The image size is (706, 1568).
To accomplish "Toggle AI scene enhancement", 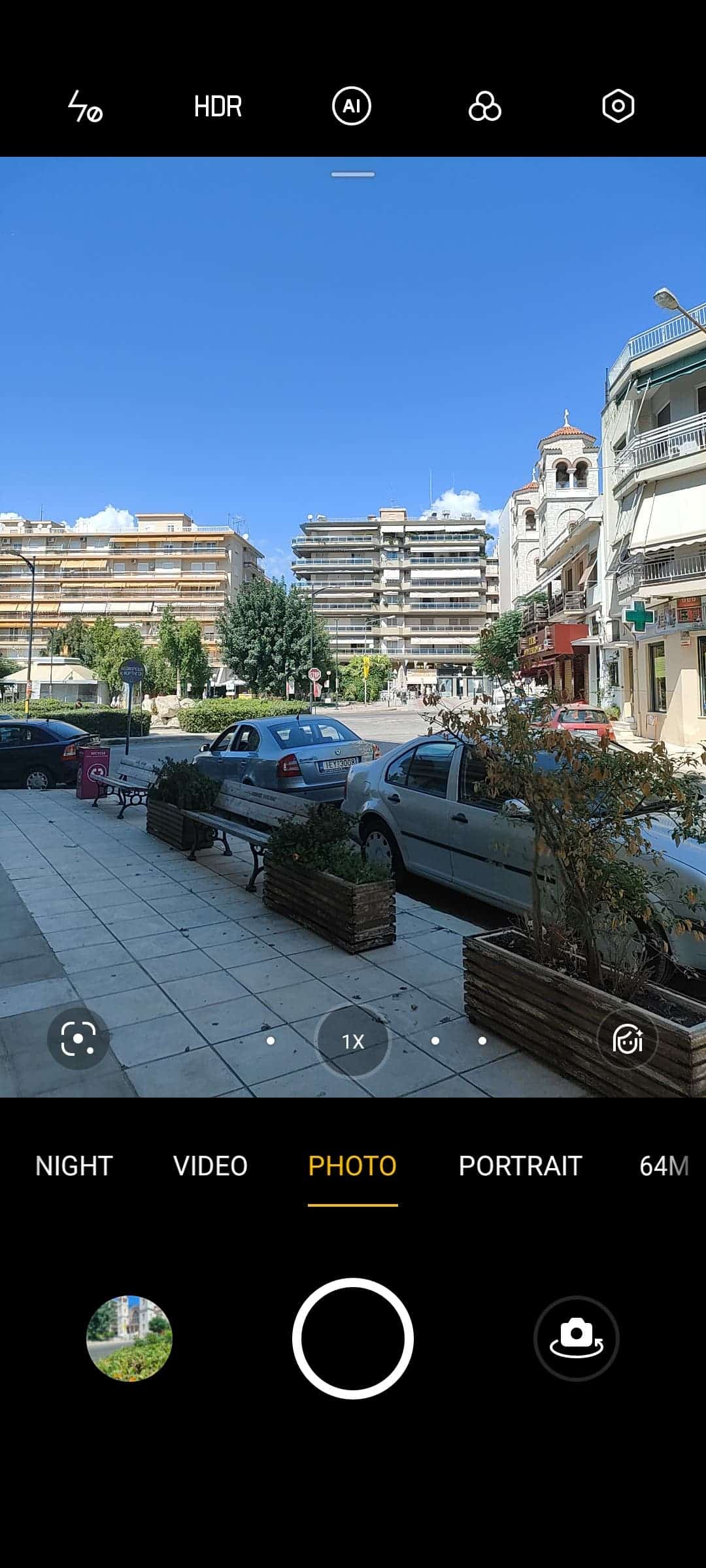I will click(x=352, y=106).
